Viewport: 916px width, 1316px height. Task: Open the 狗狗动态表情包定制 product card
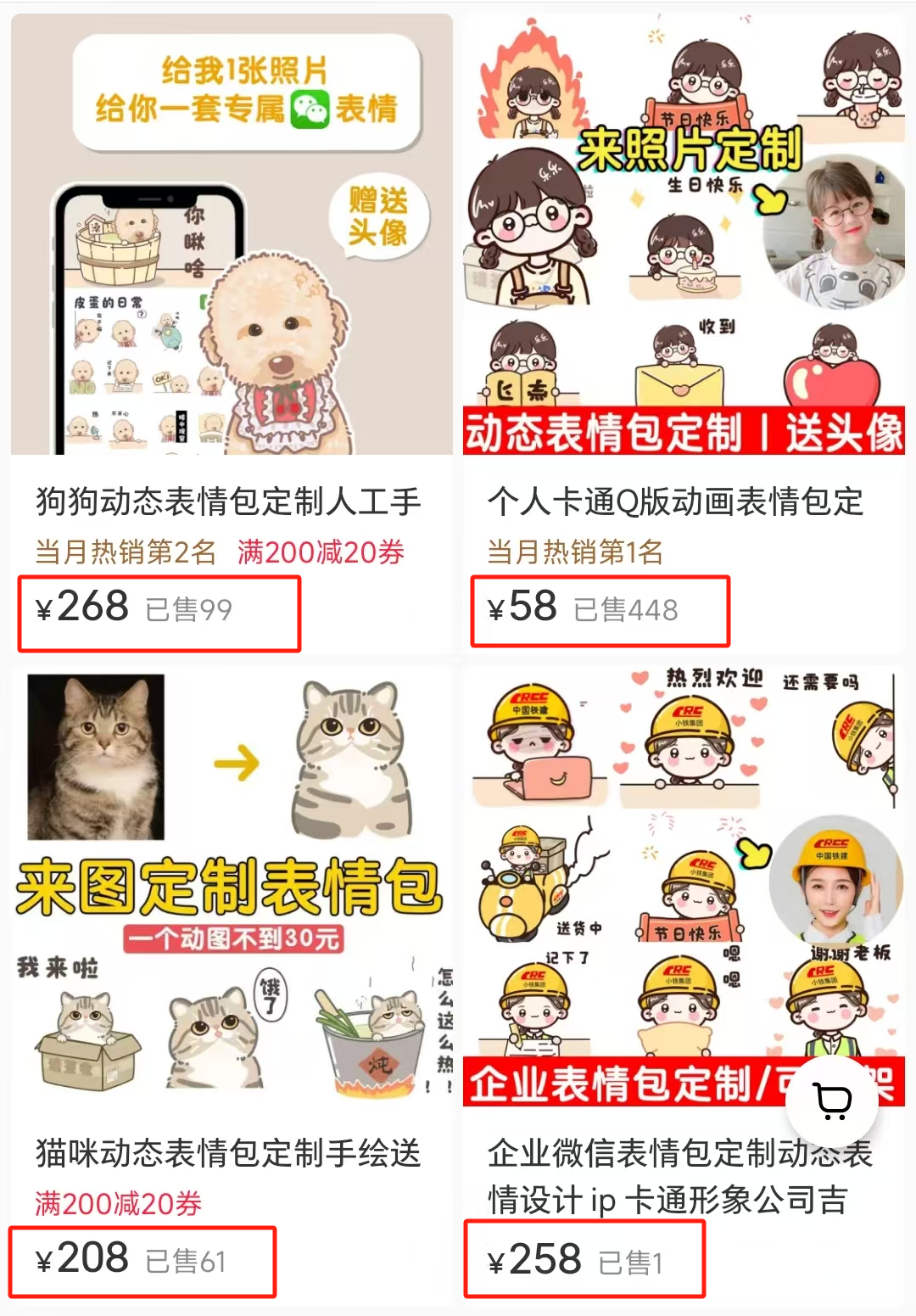[x=231, y=501]
